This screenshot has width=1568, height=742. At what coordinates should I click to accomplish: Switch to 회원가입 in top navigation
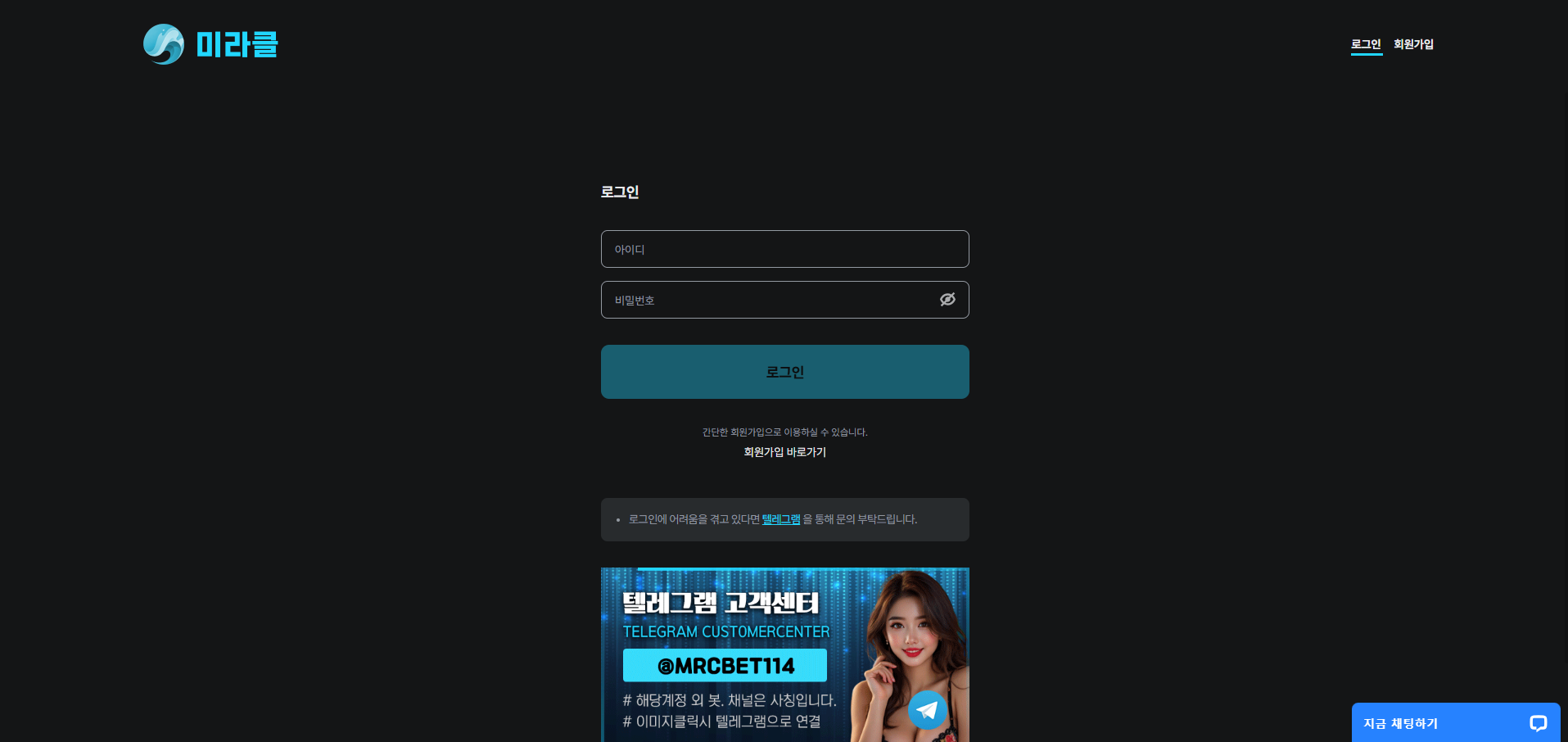pyautogui.click(x=1413, y=44)
